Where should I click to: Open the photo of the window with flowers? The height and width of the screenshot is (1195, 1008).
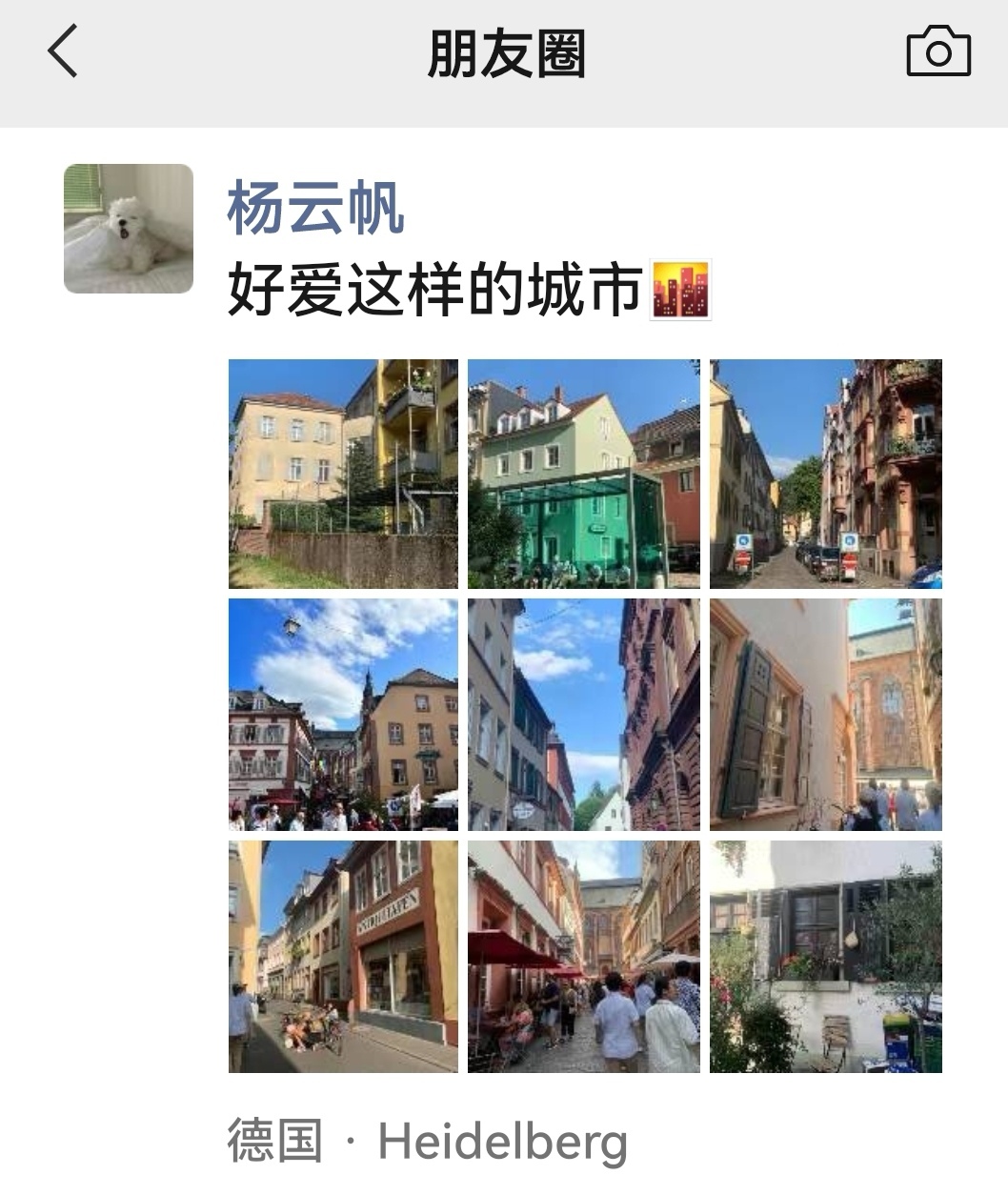tap(825, 956)
